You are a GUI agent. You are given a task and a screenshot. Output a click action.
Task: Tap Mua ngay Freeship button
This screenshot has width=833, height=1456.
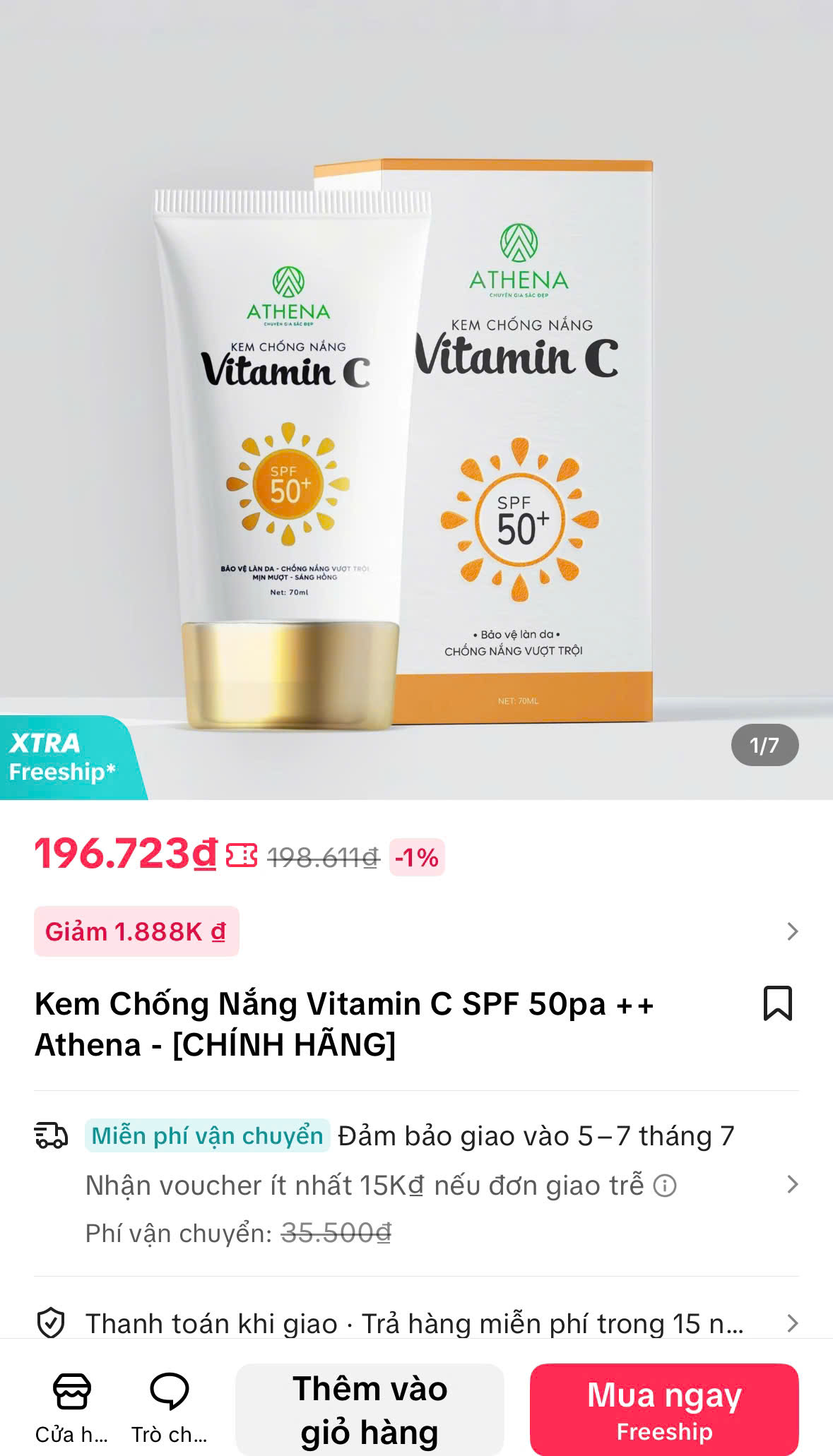click(664, 1409)
